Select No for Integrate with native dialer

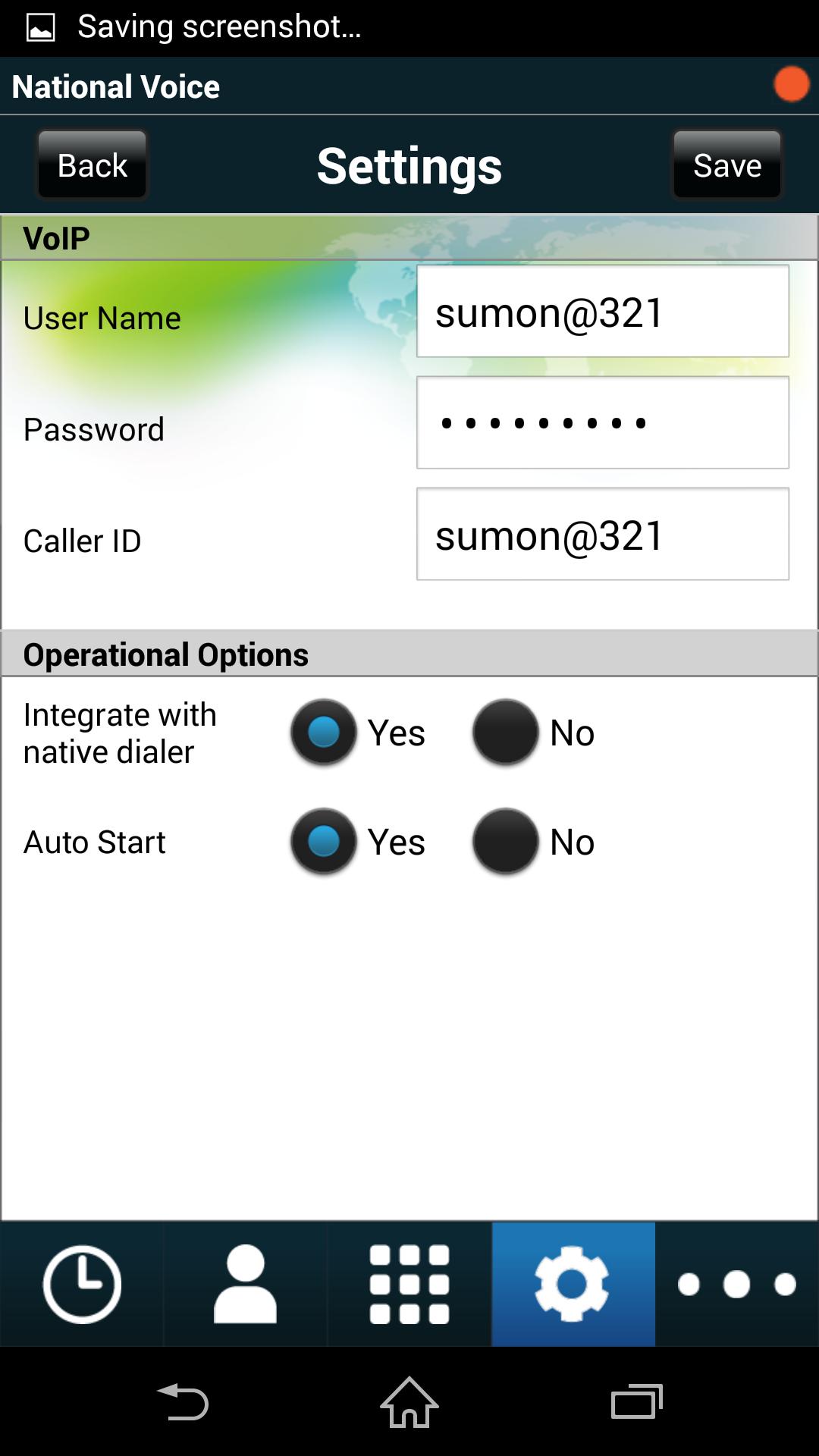click(506, 733)
